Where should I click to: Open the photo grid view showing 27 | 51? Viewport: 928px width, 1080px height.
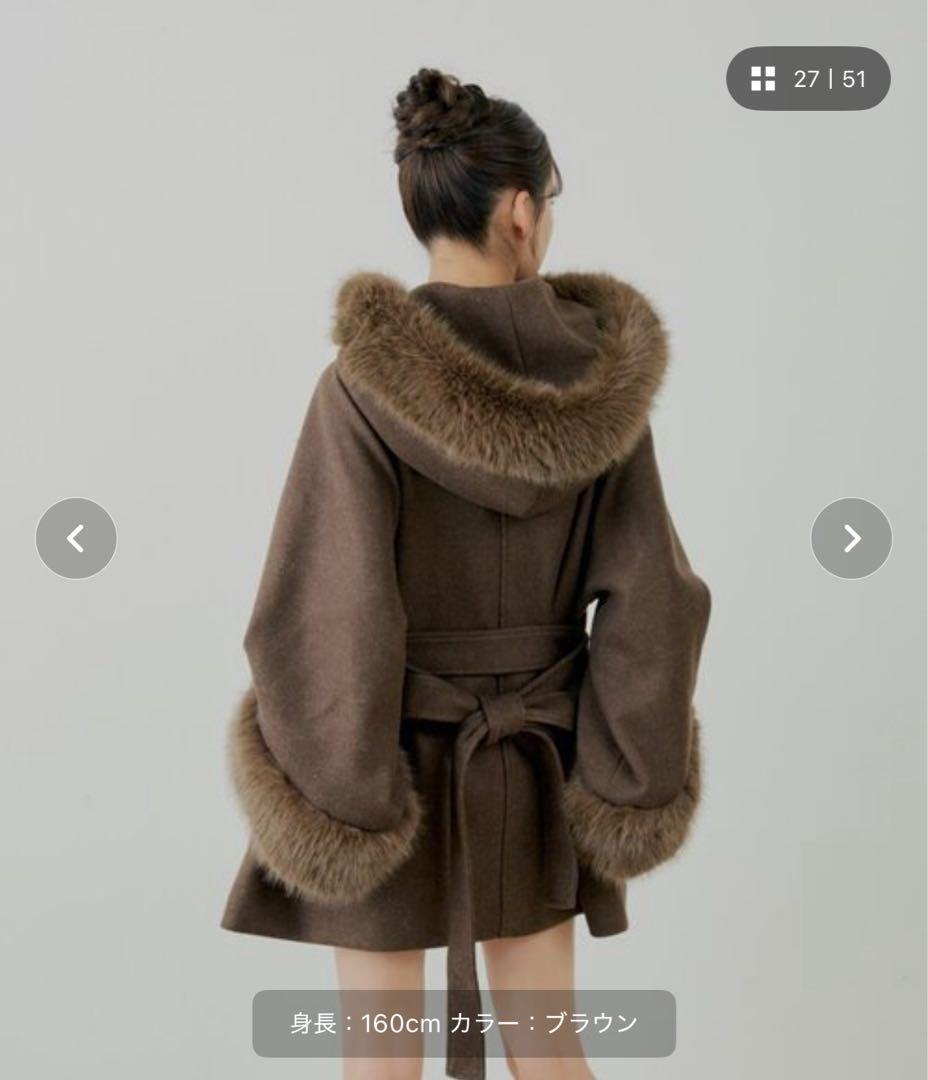pyautogui.click(x=808, y=79)
